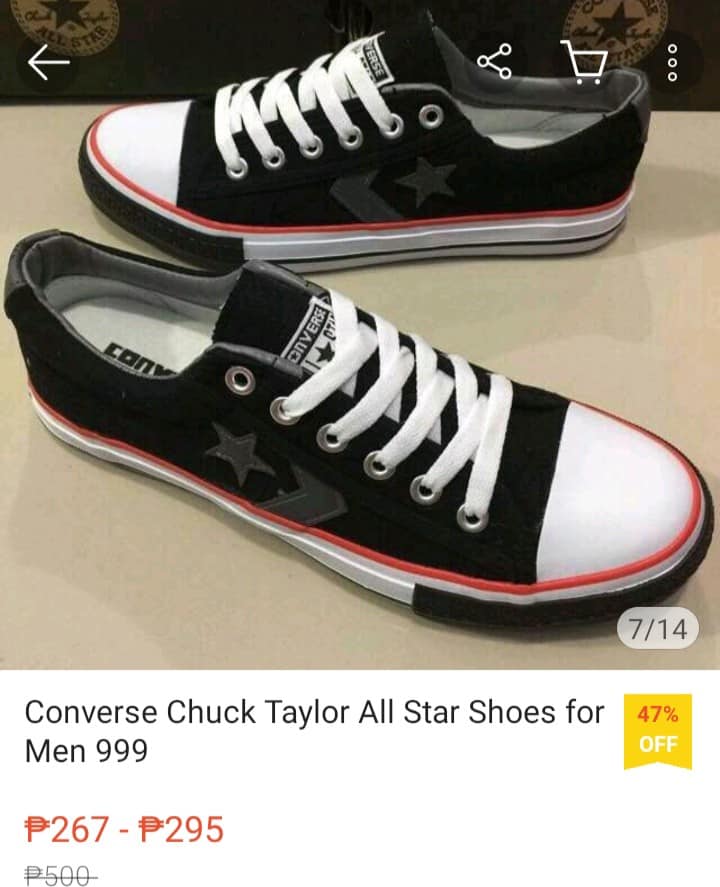Open the shopping cart
This screenshot has height=887, width=720.
point(584,62)
